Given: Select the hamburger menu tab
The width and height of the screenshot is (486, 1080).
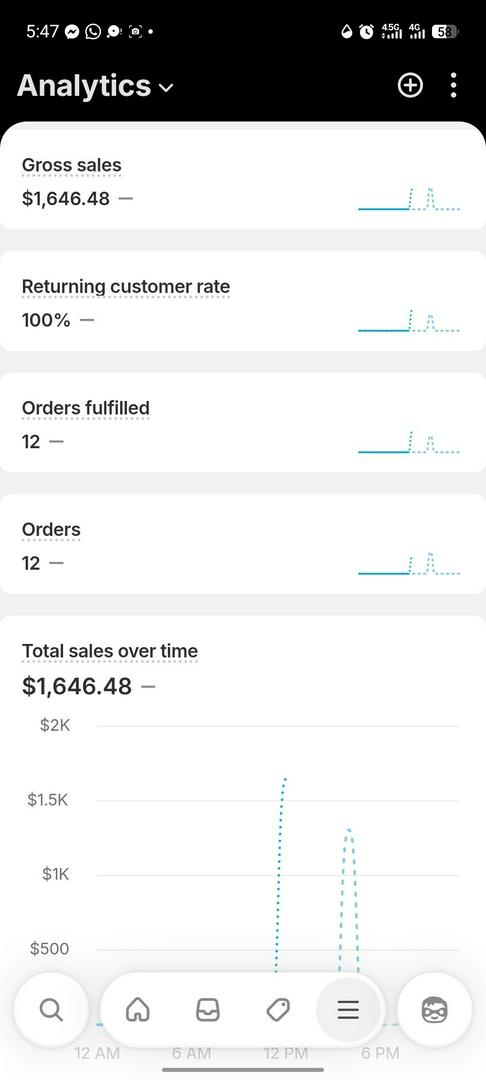Looking at the screenshot, I should [348, 1010].
